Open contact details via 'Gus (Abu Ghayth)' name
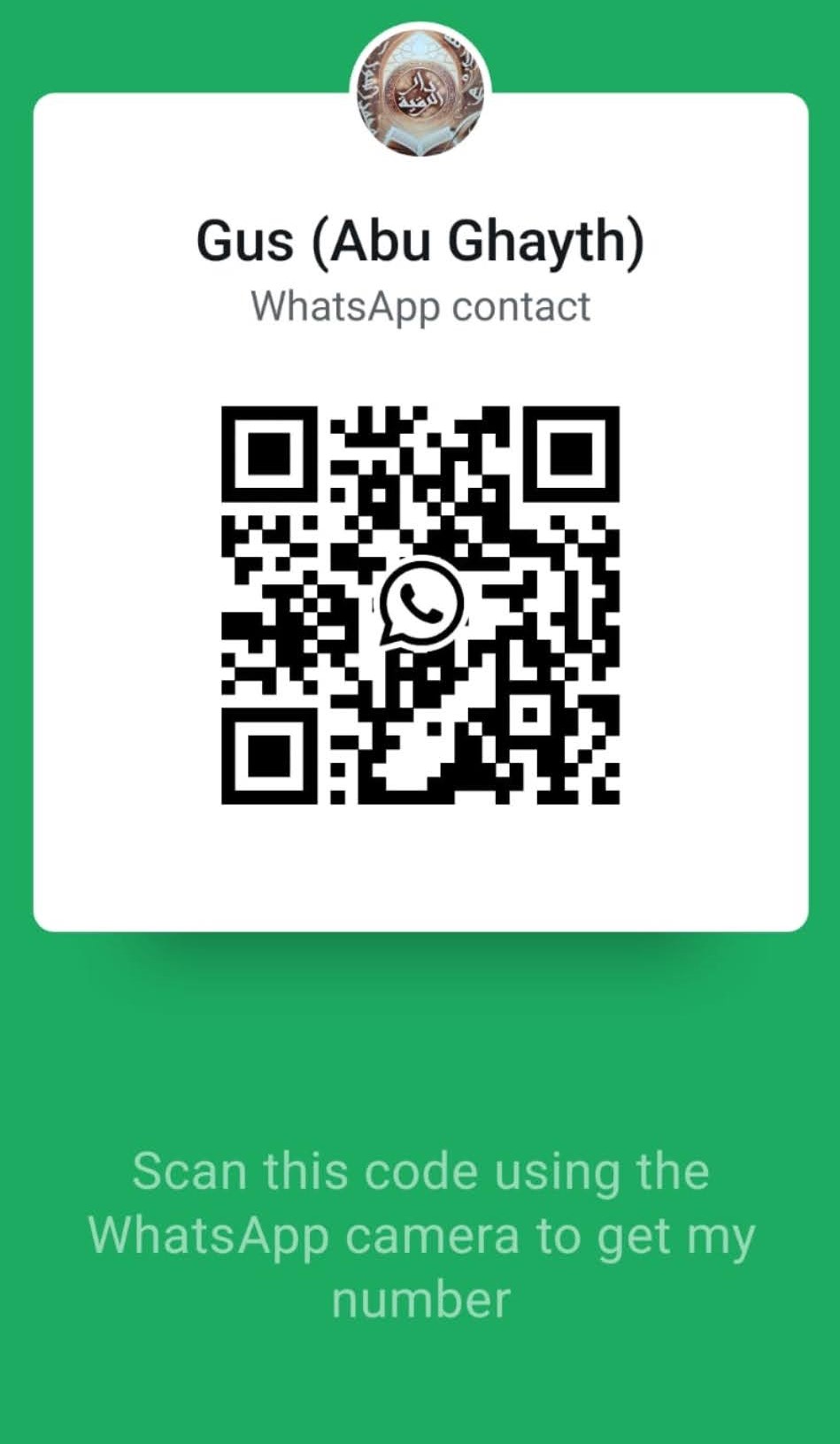 click(422, 241)
